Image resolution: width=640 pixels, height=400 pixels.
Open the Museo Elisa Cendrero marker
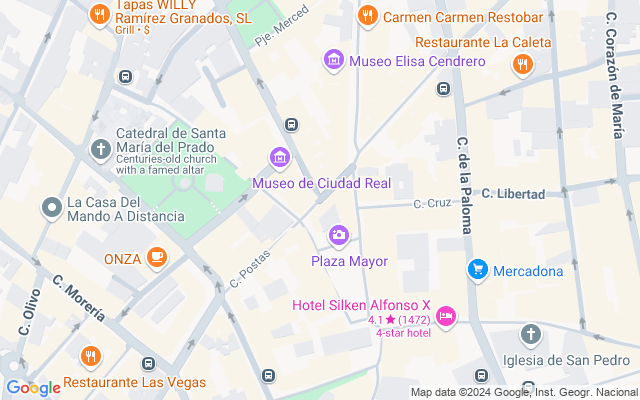tap(333, 61)
